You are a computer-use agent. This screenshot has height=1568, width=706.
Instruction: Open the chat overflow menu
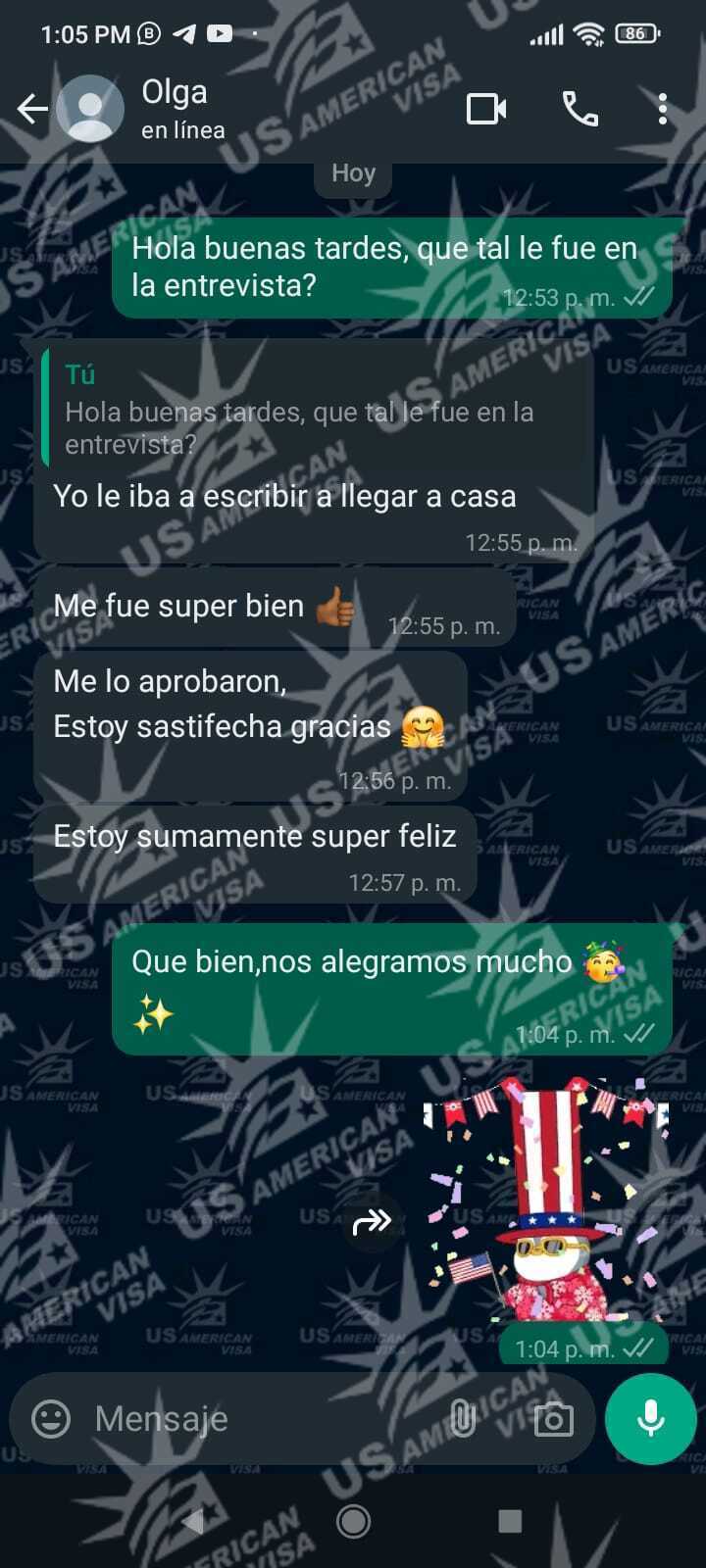663,109
